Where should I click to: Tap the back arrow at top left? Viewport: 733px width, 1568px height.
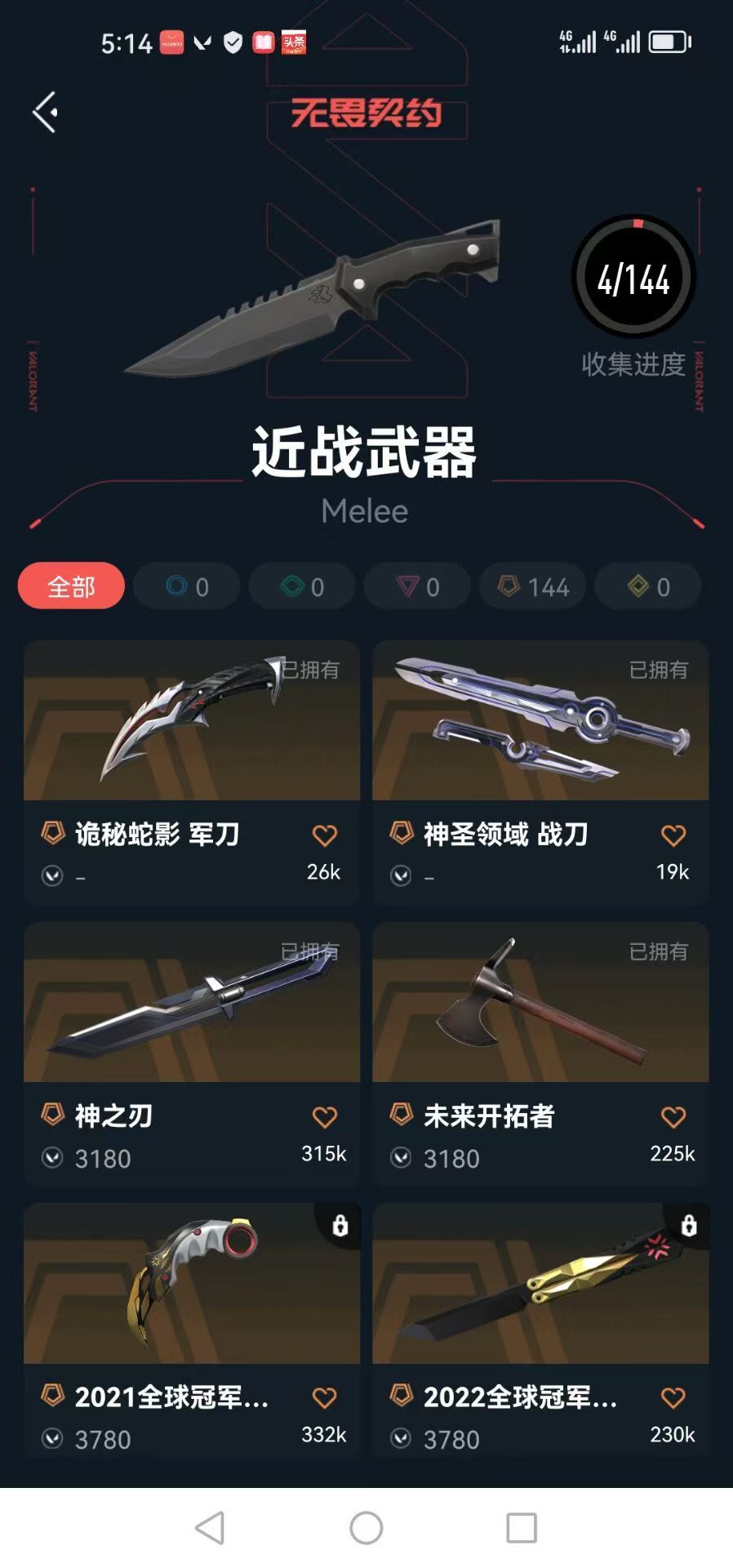pyautogui.click(x=47, y=109)
